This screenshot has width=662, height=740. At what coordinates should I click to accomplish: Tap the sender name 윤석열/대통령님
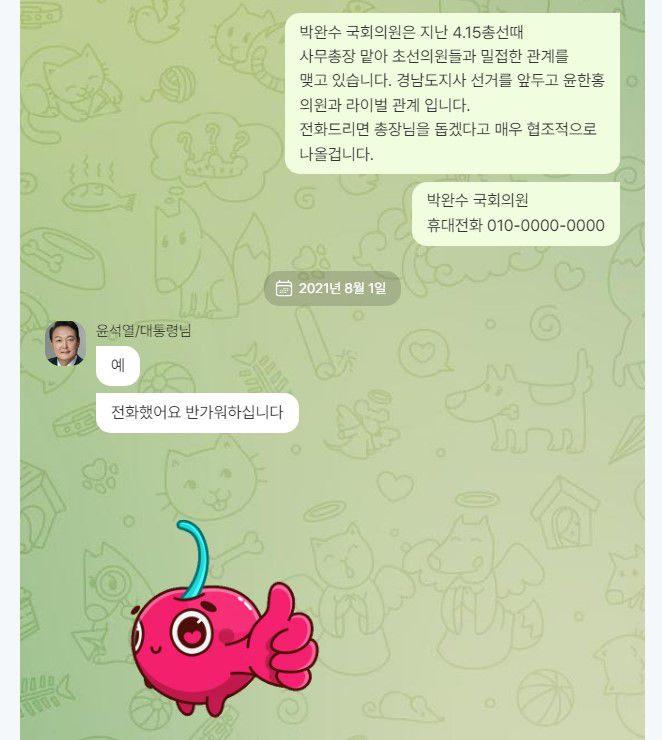click(143, 331)
